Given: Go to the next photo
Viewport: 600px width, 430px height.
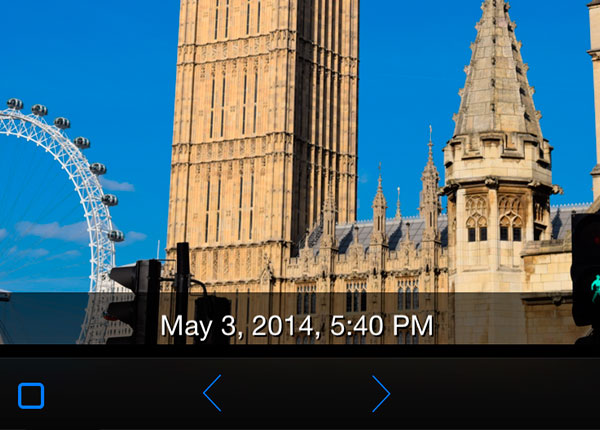Looking at the screenshot, I should pyautogui.click(x=380, y=394).
